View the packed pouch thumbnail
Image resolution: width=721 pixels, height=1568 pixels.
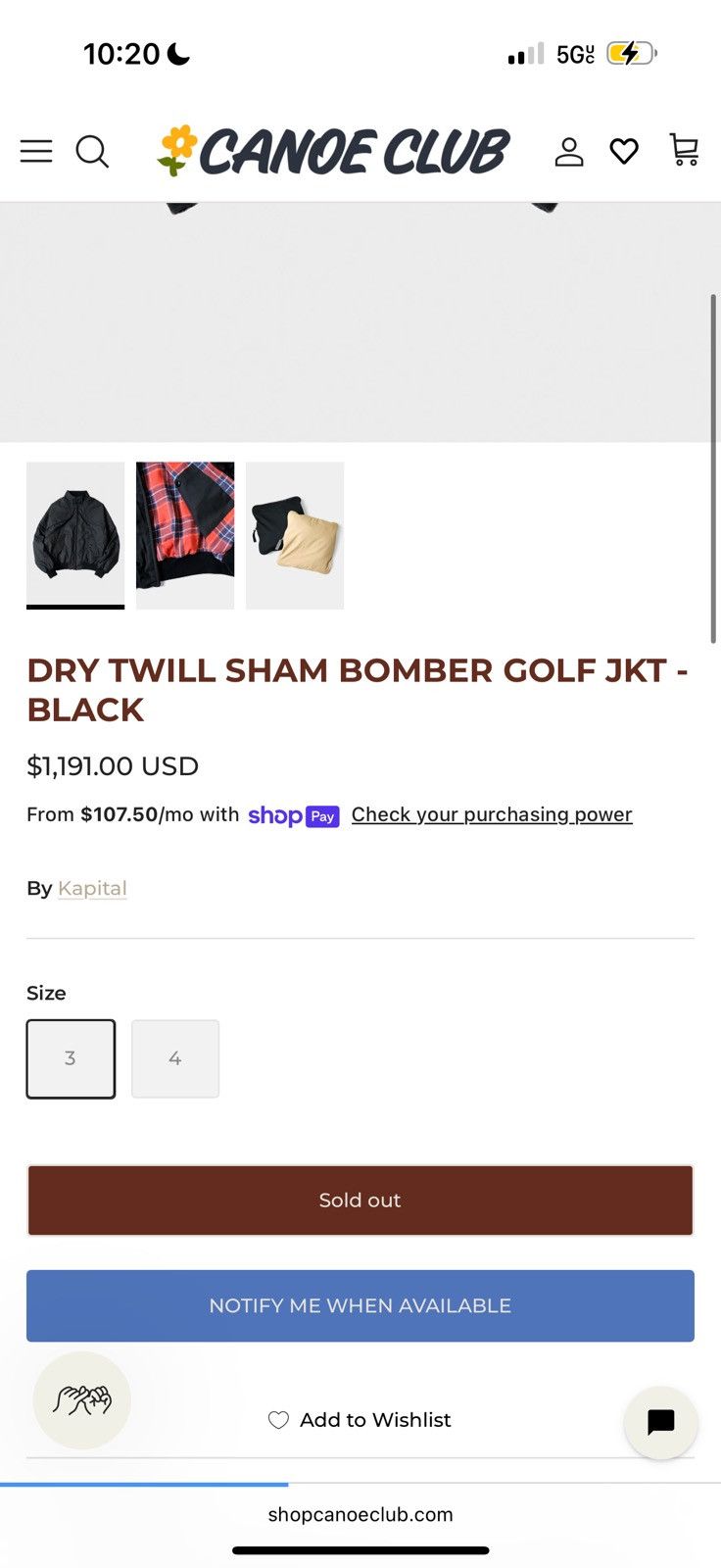pos(295,535)
